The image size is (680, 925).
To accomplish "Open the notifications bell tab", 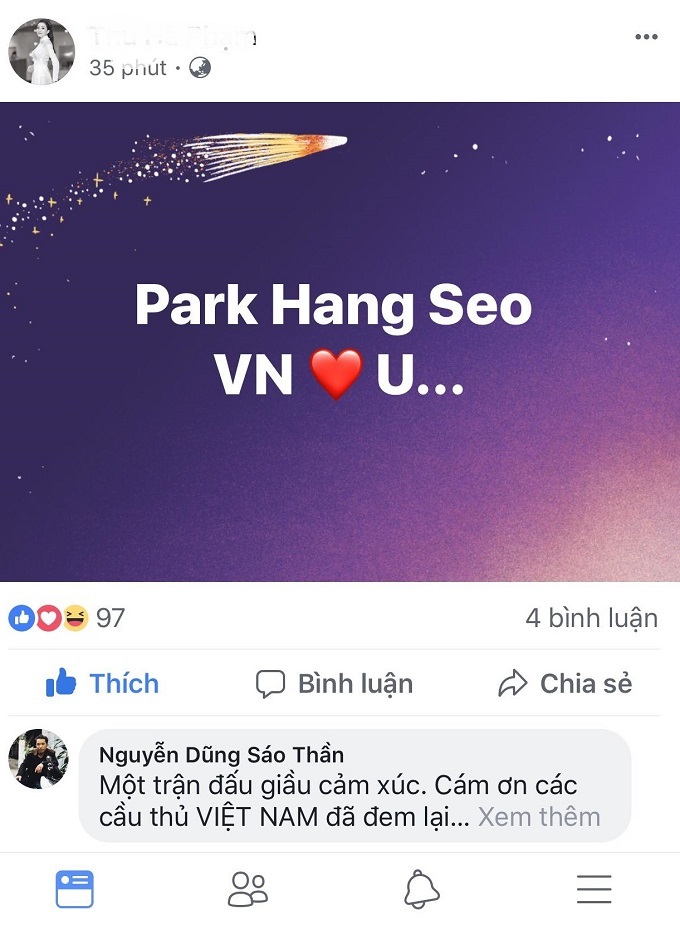I will 421,889.
